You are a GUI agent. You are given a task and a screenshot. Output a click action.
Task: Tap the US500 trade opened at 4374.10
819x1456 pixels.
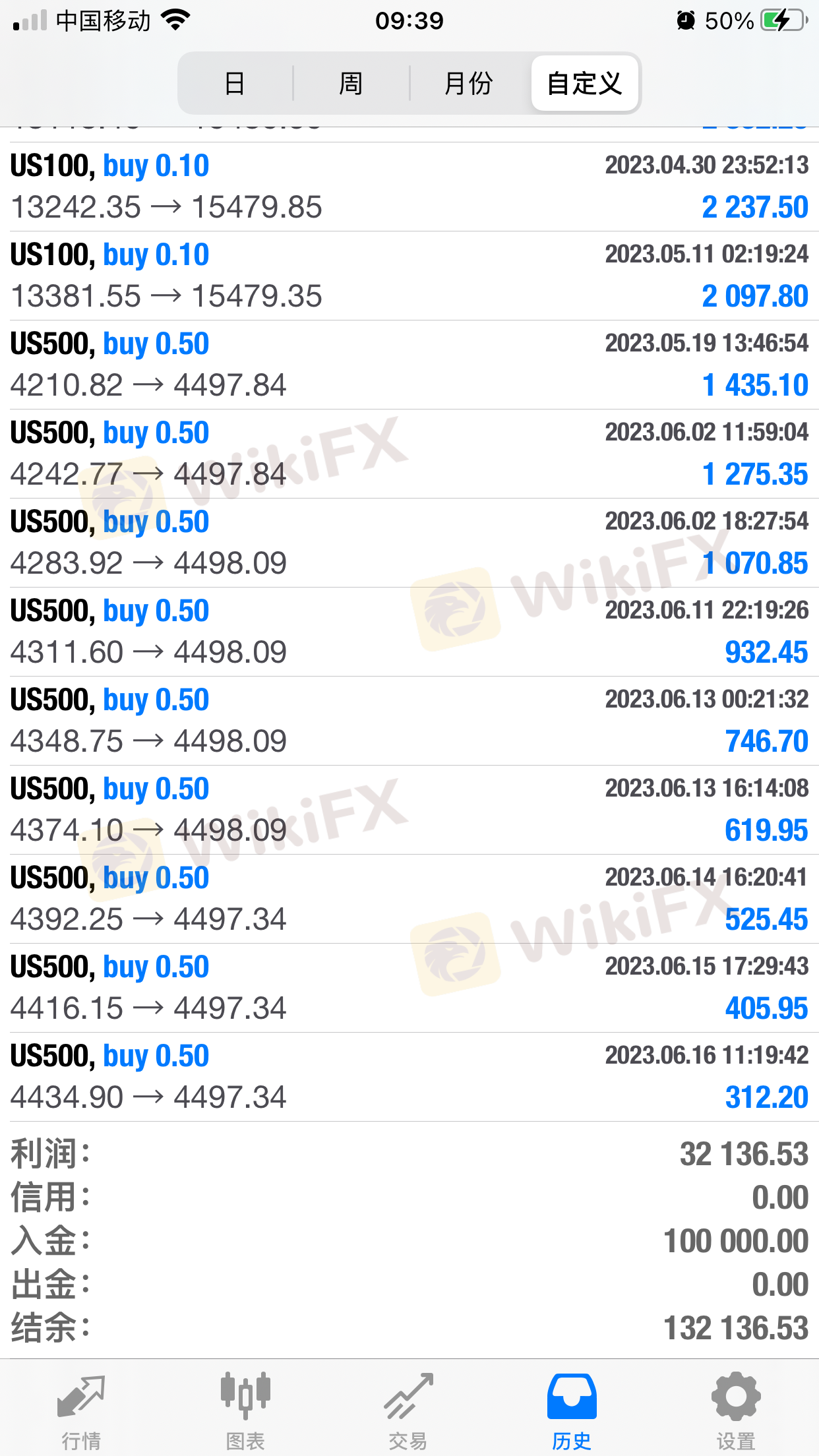click(409, 810)
